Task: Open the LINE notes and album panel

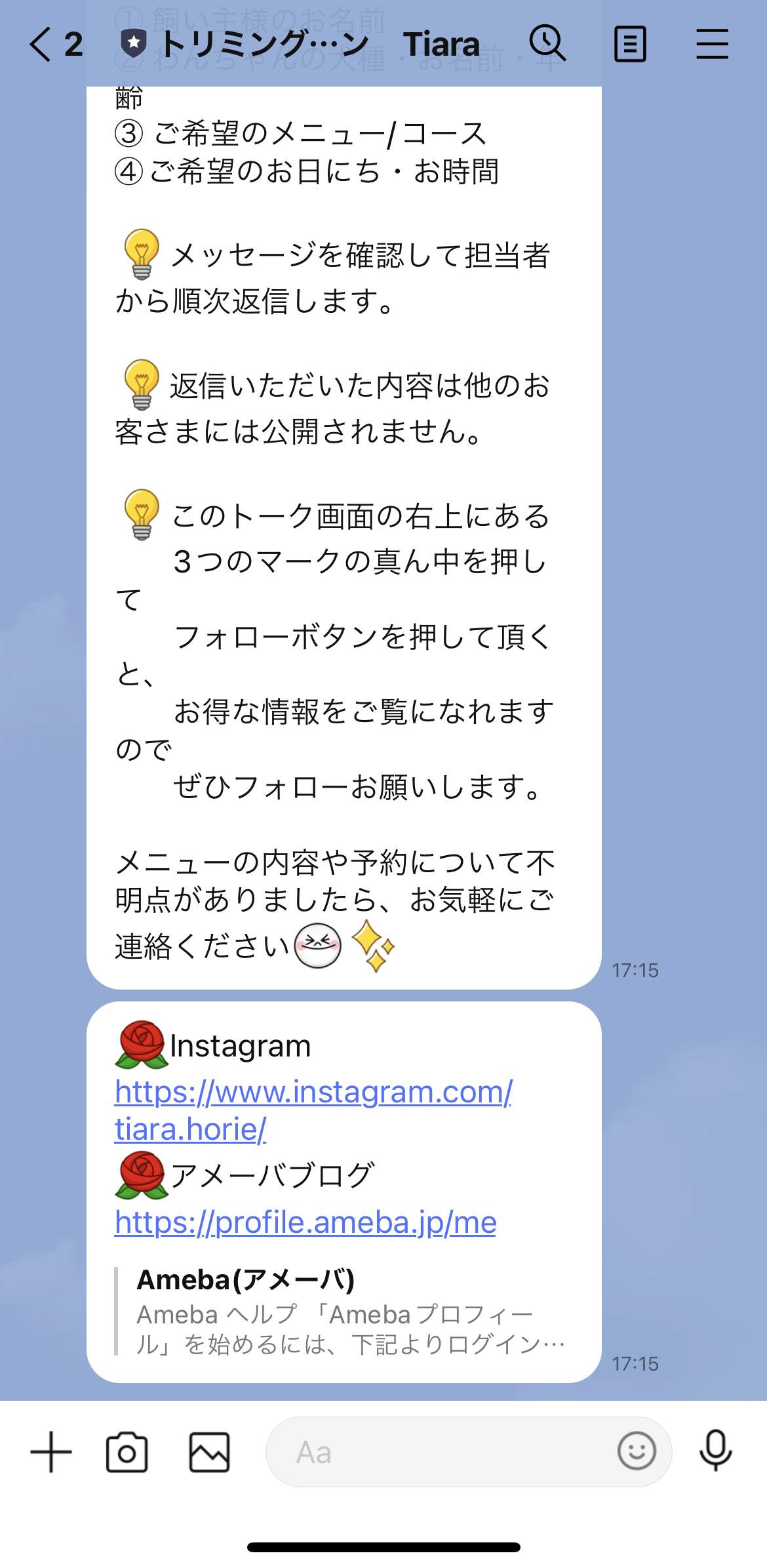Action: pyautogui.click(x=631, y=43)
